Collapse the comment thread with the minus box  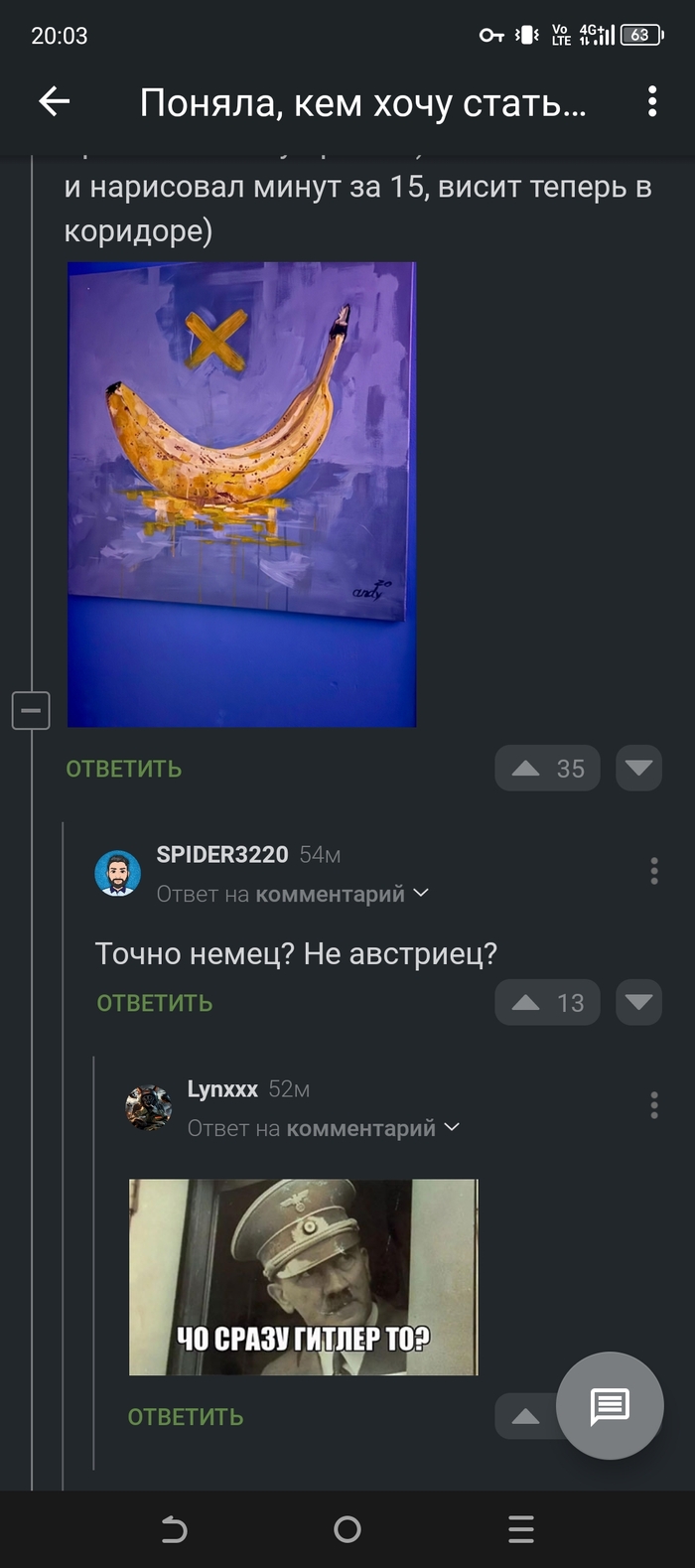[x=31, y=710]
